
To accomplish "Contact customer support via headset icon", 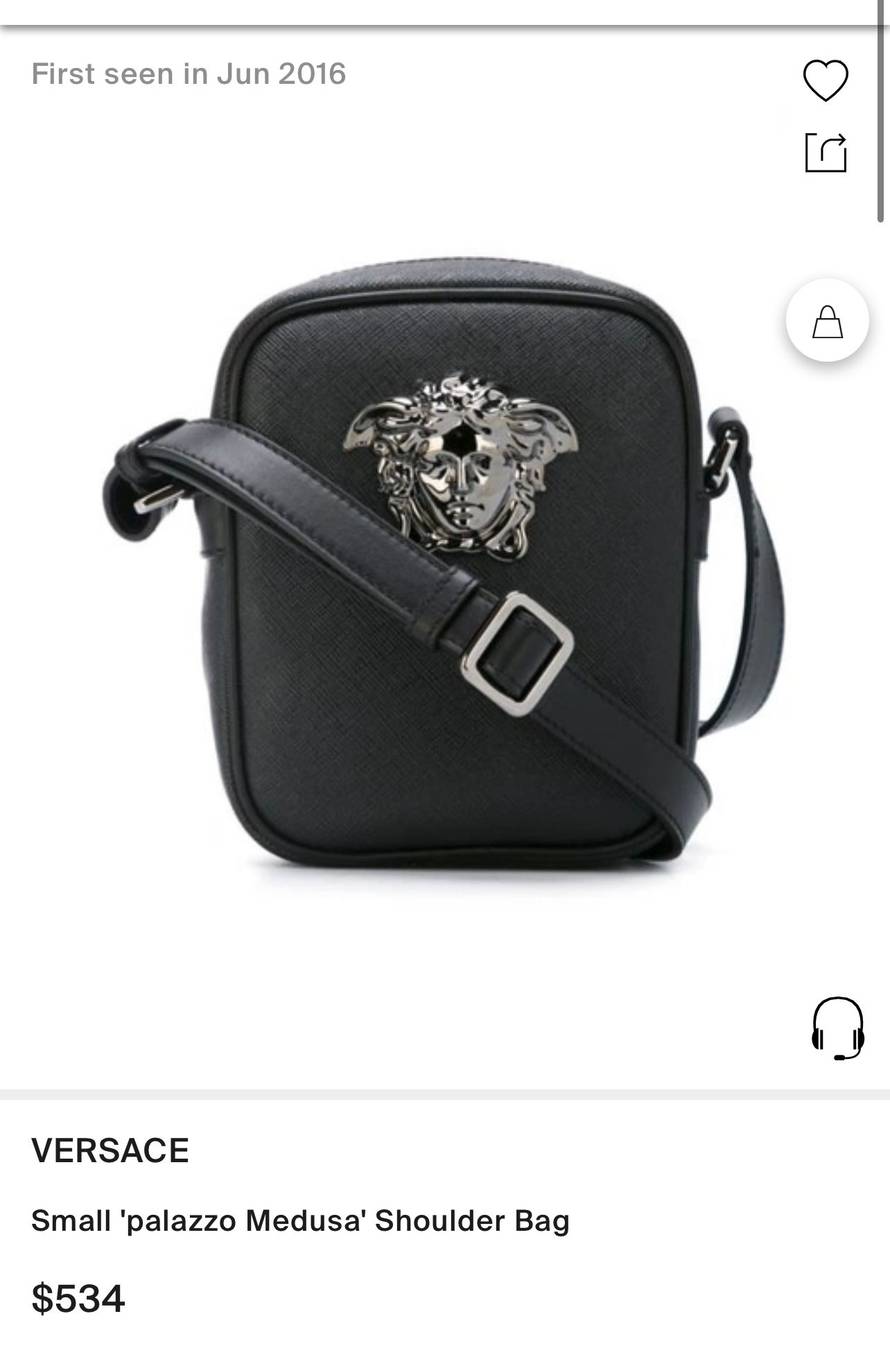I will tap(837, 1027).
